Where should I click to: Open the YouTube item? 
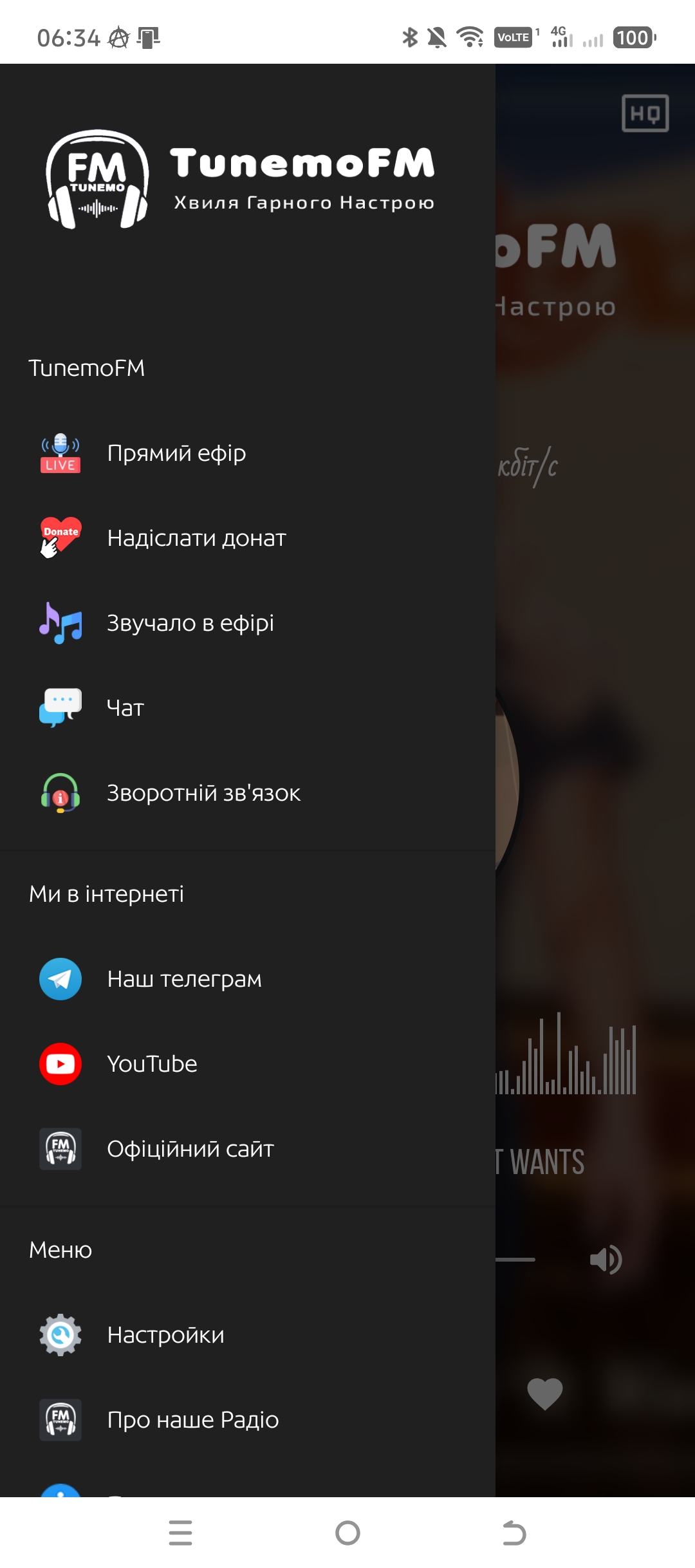(x=152, y=1064)
